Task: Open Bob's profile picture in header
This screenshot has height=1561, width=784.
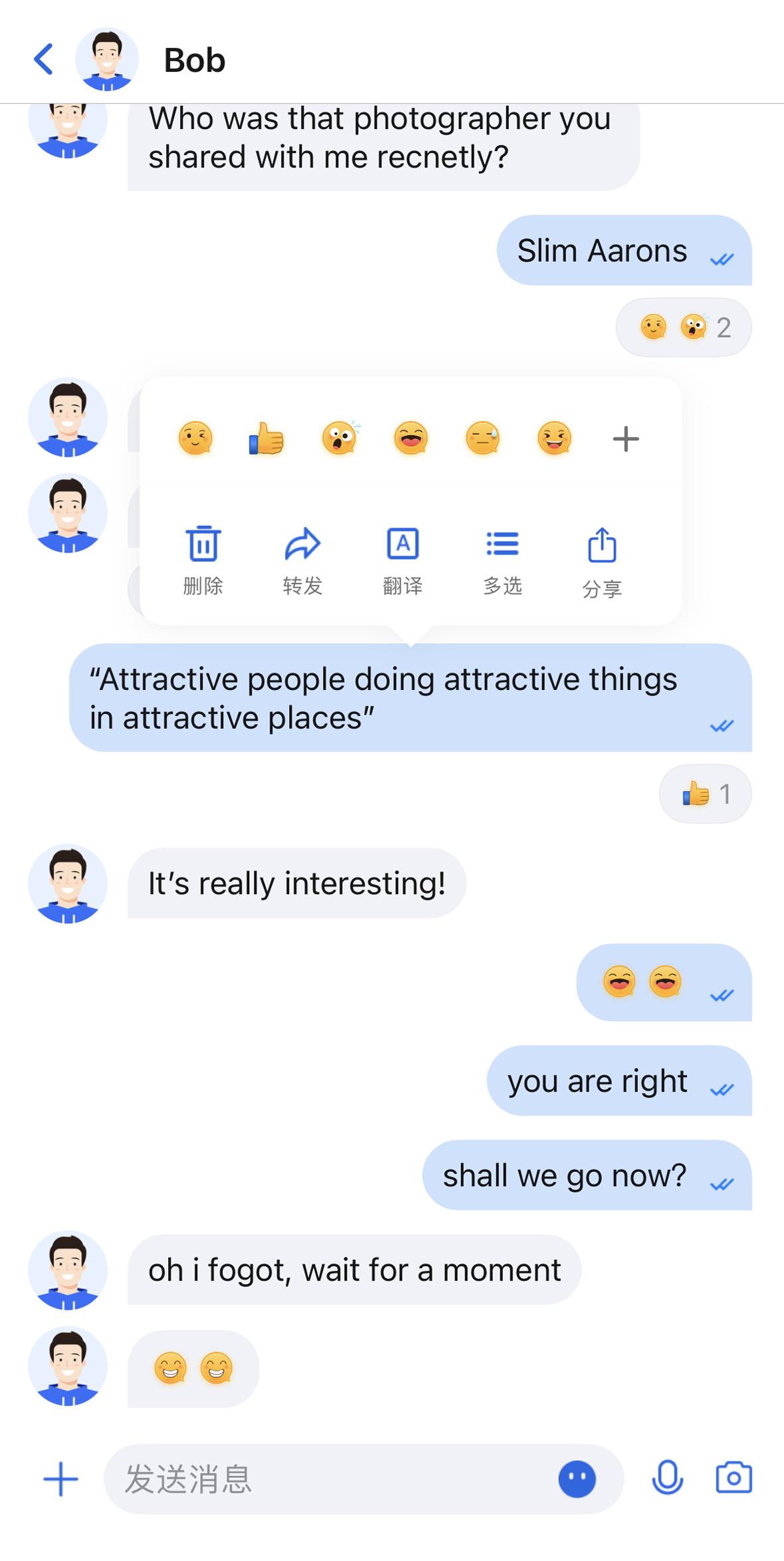Action: click(107, 60)
